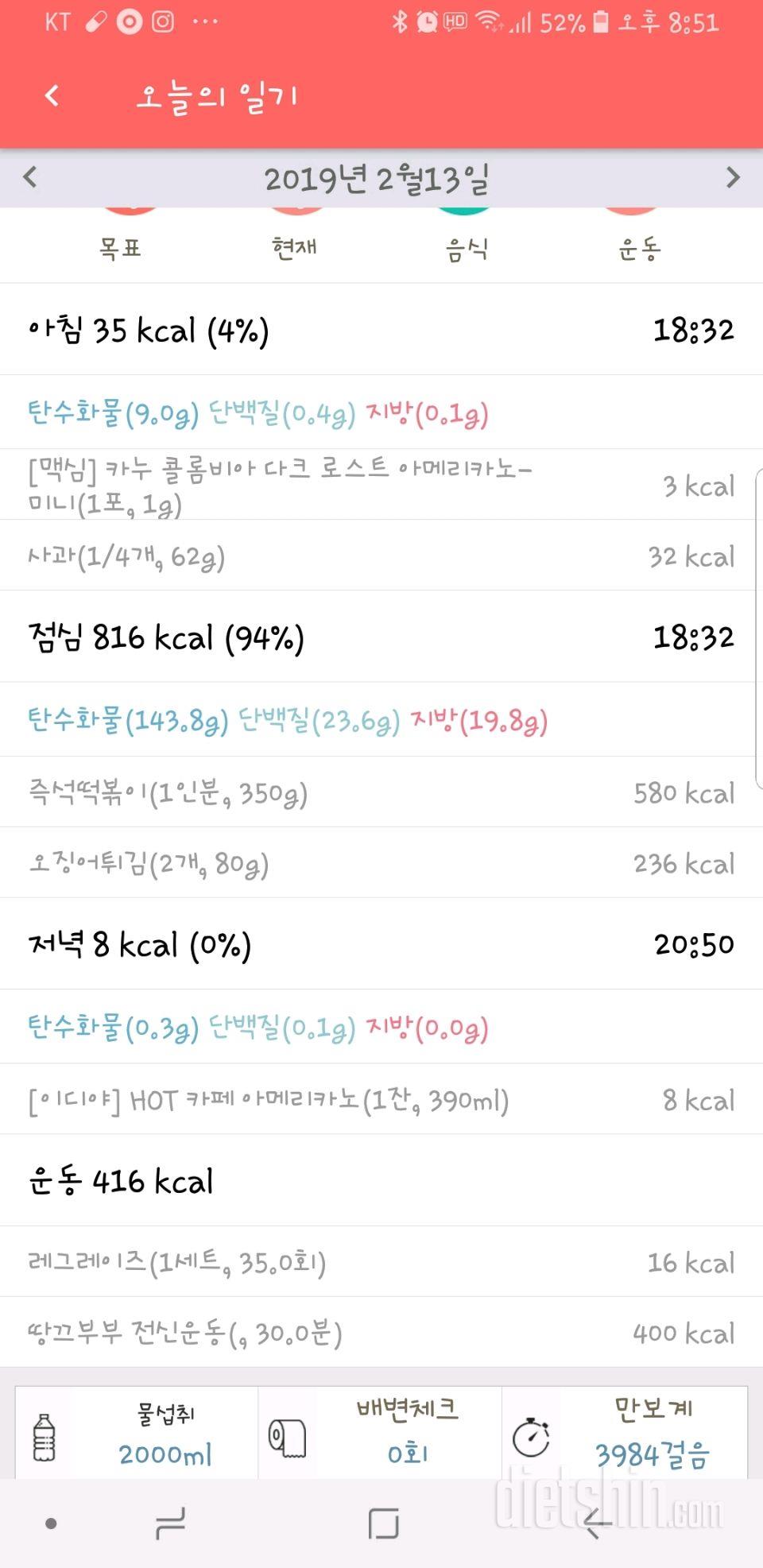Go back from 오늘의 일기

(x=52, y=96)
